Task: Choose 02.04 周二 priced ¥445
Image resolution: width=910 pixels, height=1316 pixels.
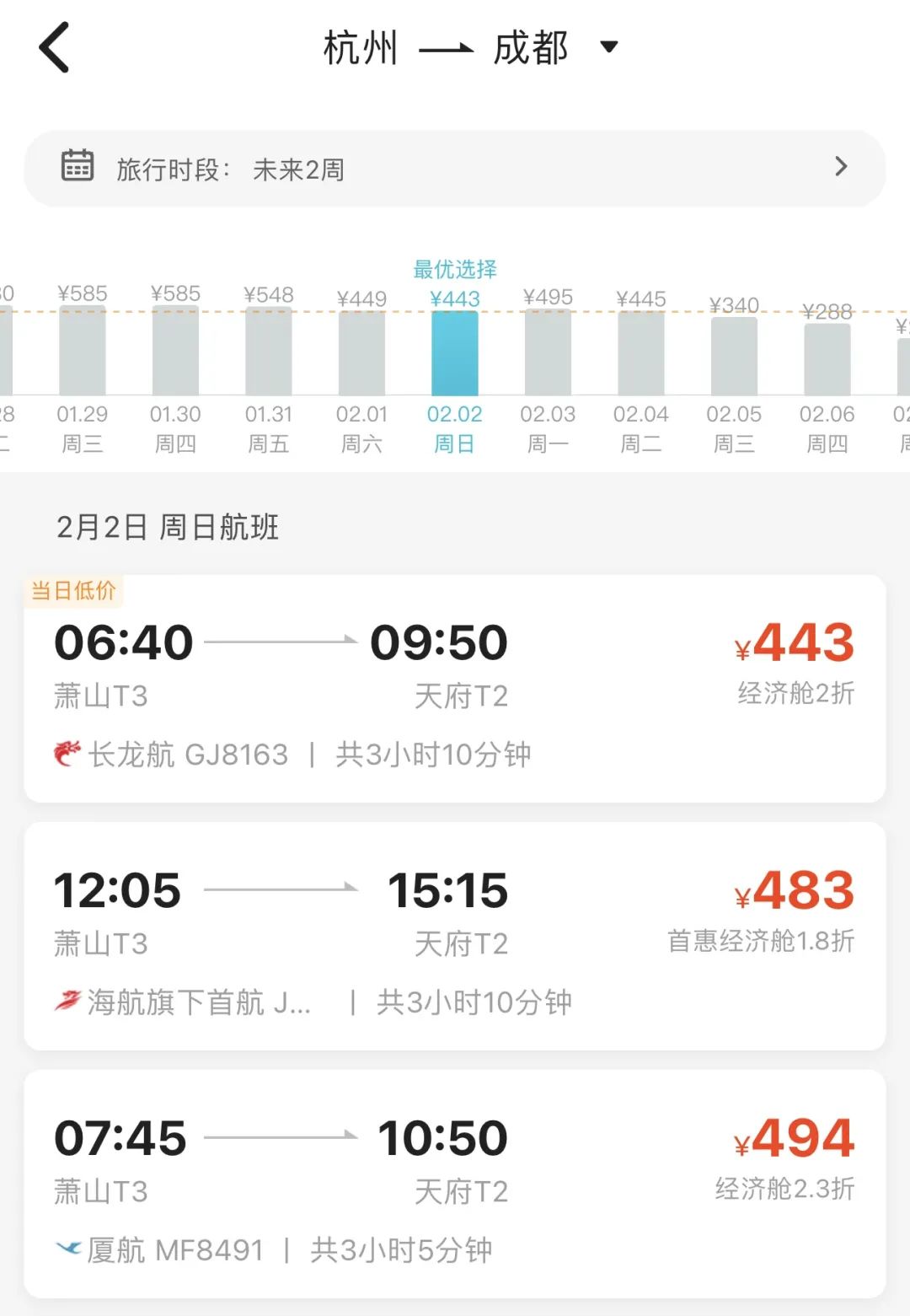Action: 641,356
